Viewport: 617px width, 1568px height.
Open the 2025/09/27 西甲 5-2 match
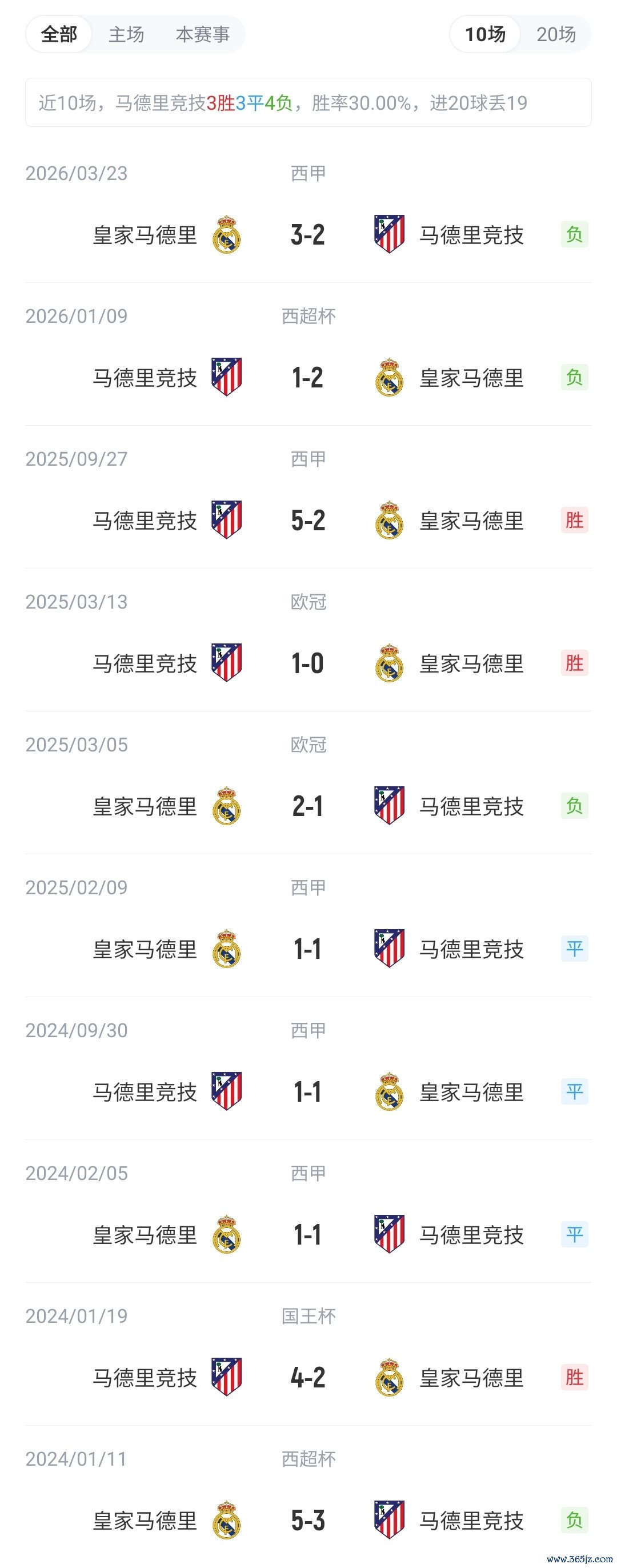(308, 497)
